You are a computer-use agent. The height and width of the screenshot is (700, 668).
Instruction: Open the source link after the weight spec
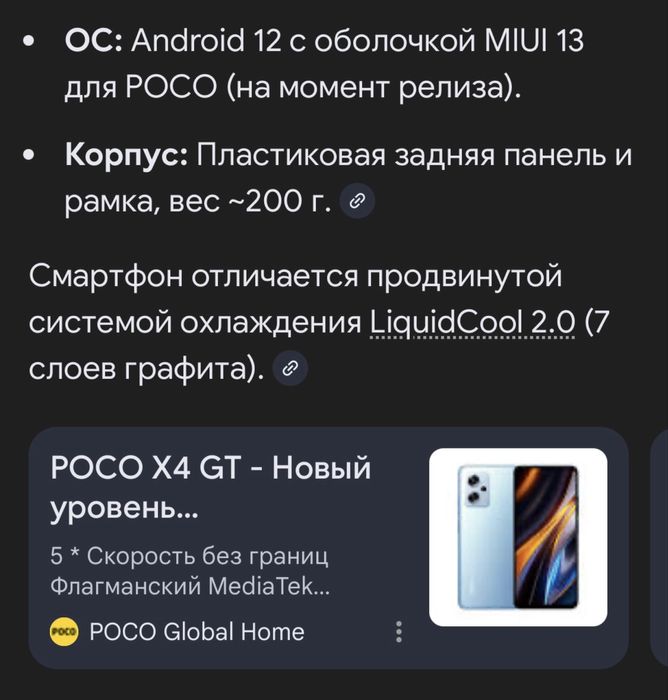[x=358, y=202]
